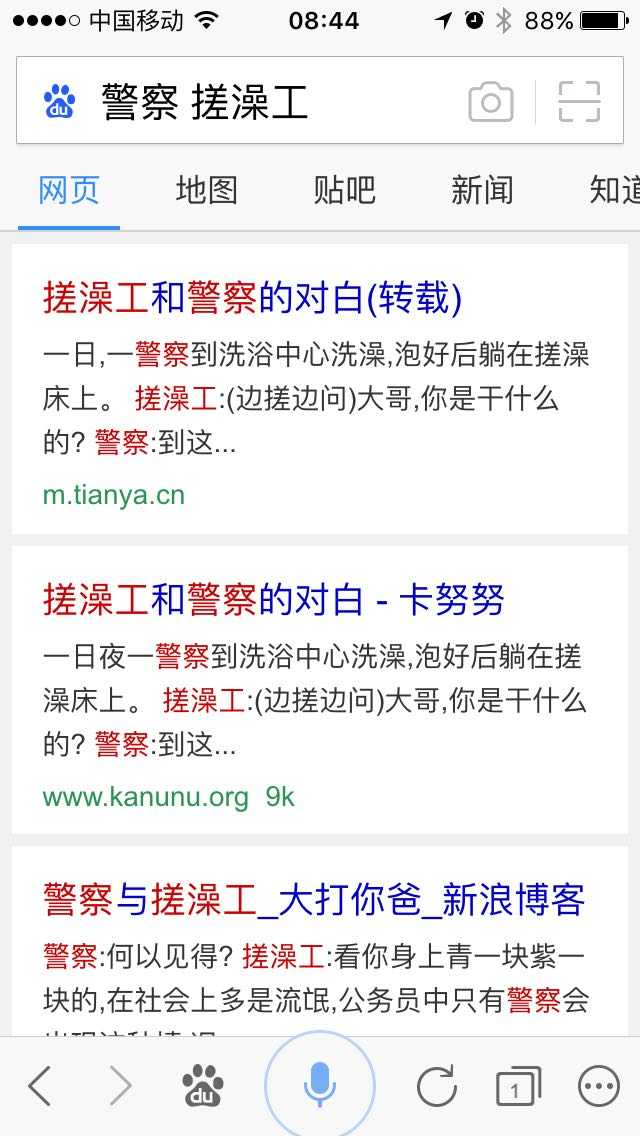Open camera image search
The width and height of the screenshot is (640, 1136).
(x=491, y=102)
